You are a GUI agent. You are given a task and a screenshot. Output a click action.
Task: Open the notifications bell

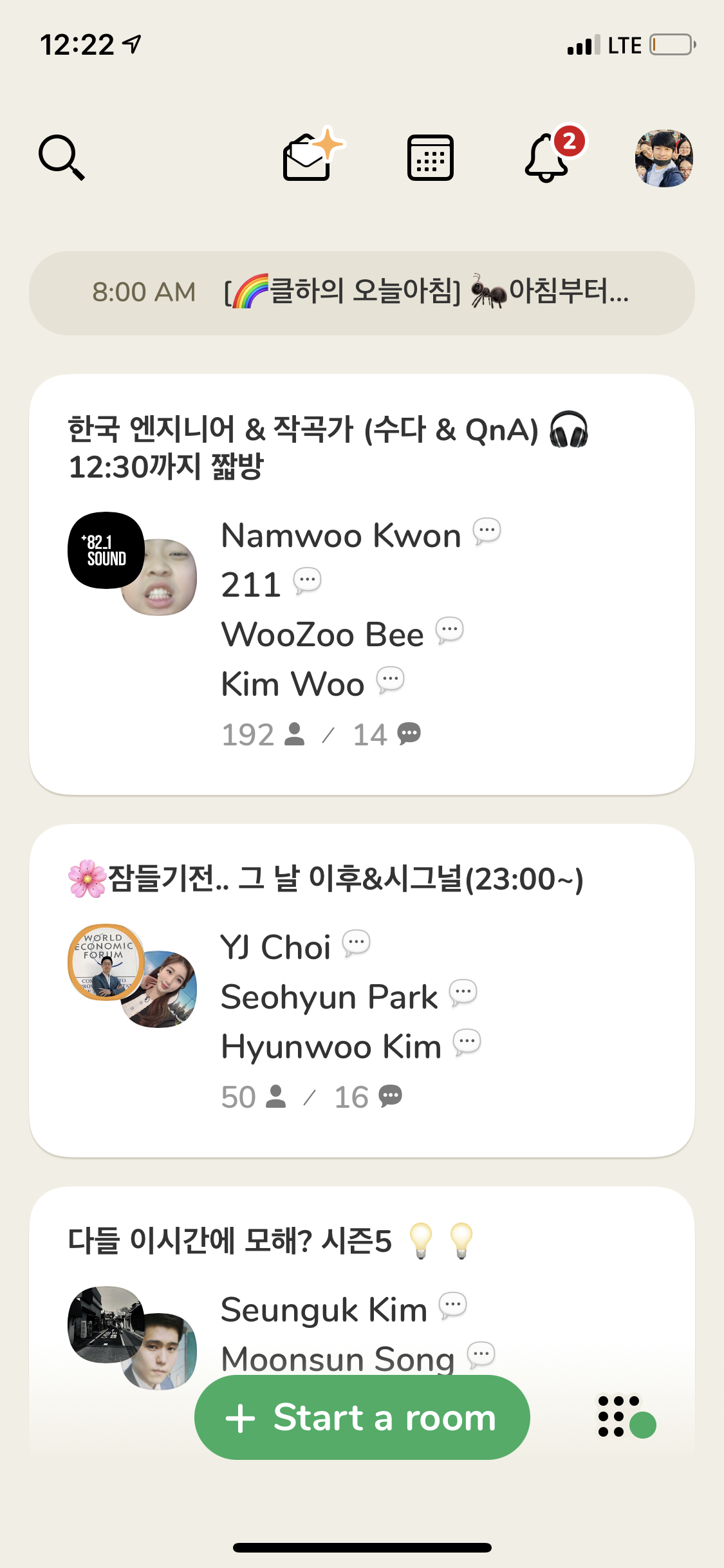548,158
